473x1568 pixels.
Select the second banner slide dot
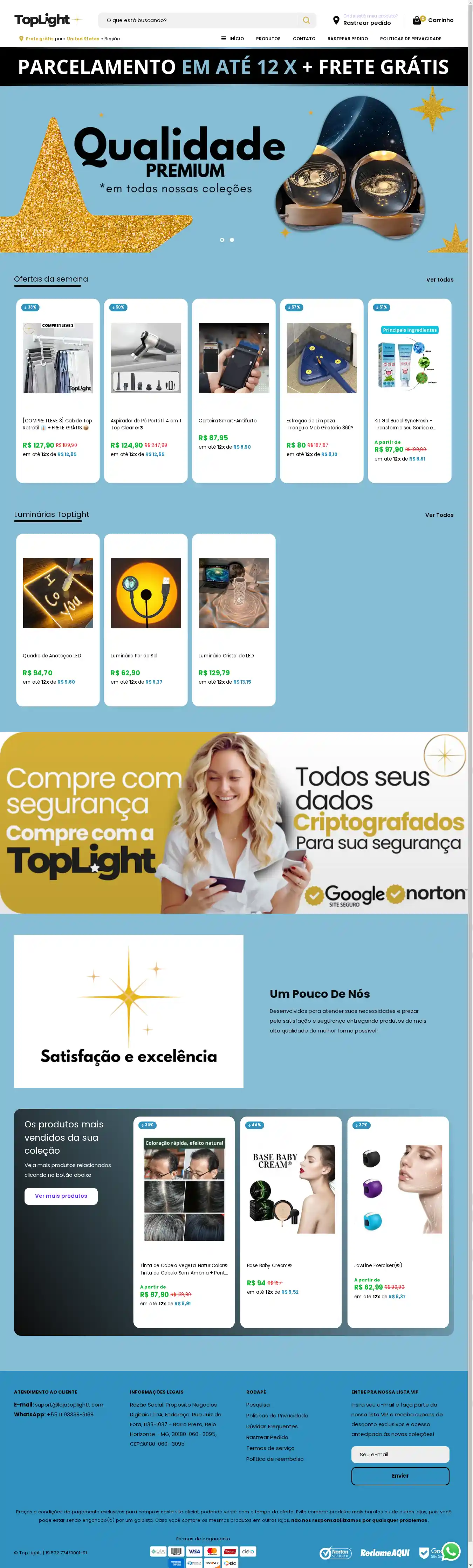click(231, 240)
